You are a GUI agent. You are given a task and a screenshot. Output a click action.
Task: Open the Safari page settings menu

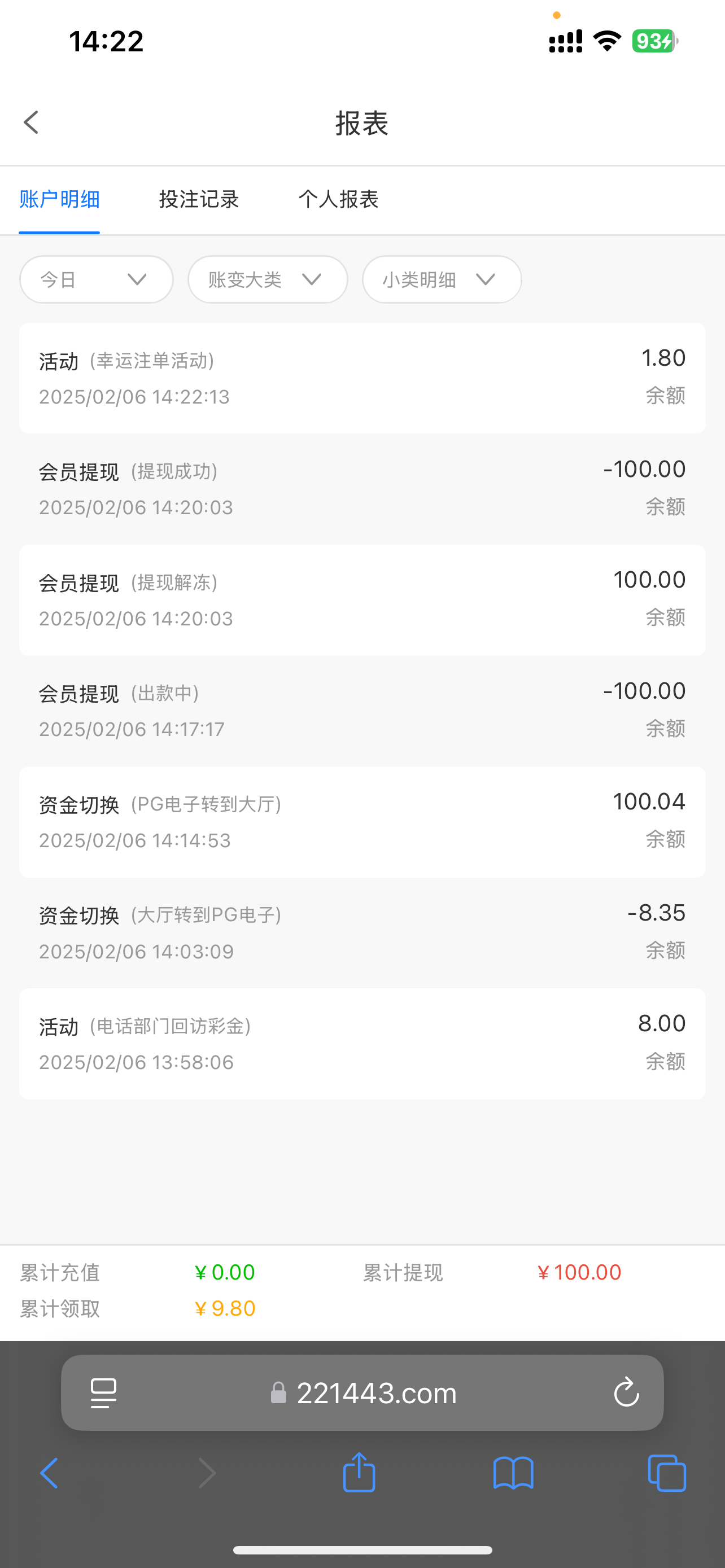pyautogui.click(x=103, y=1392)
